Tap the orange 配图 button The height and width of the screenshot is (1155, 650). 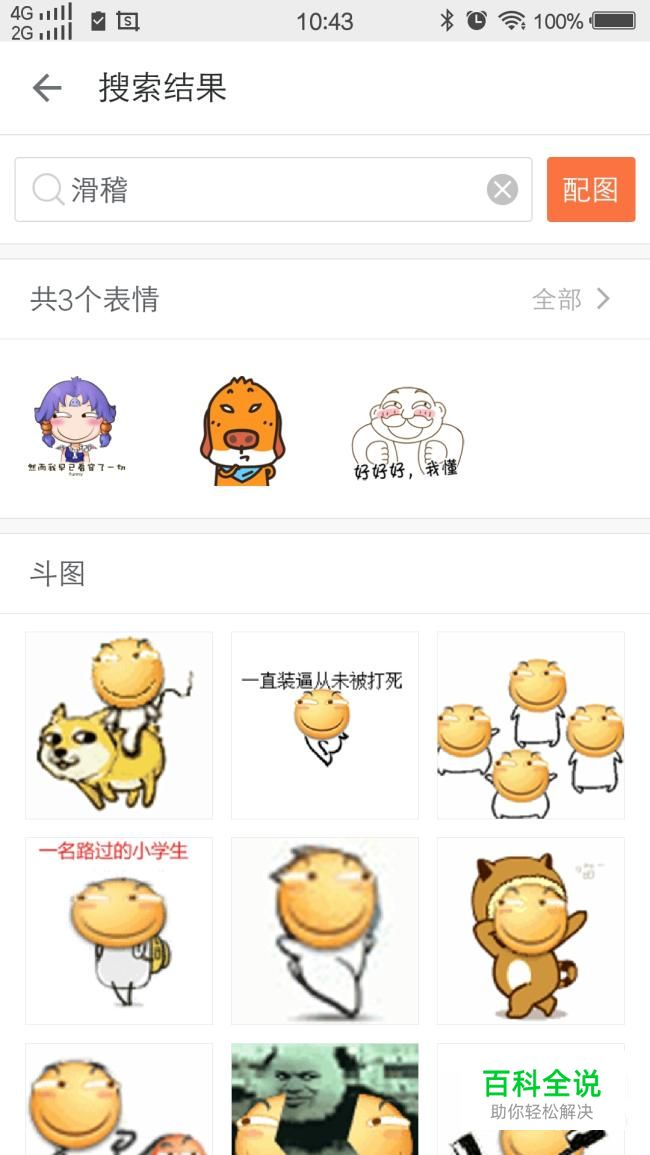[x=590, y=189]
